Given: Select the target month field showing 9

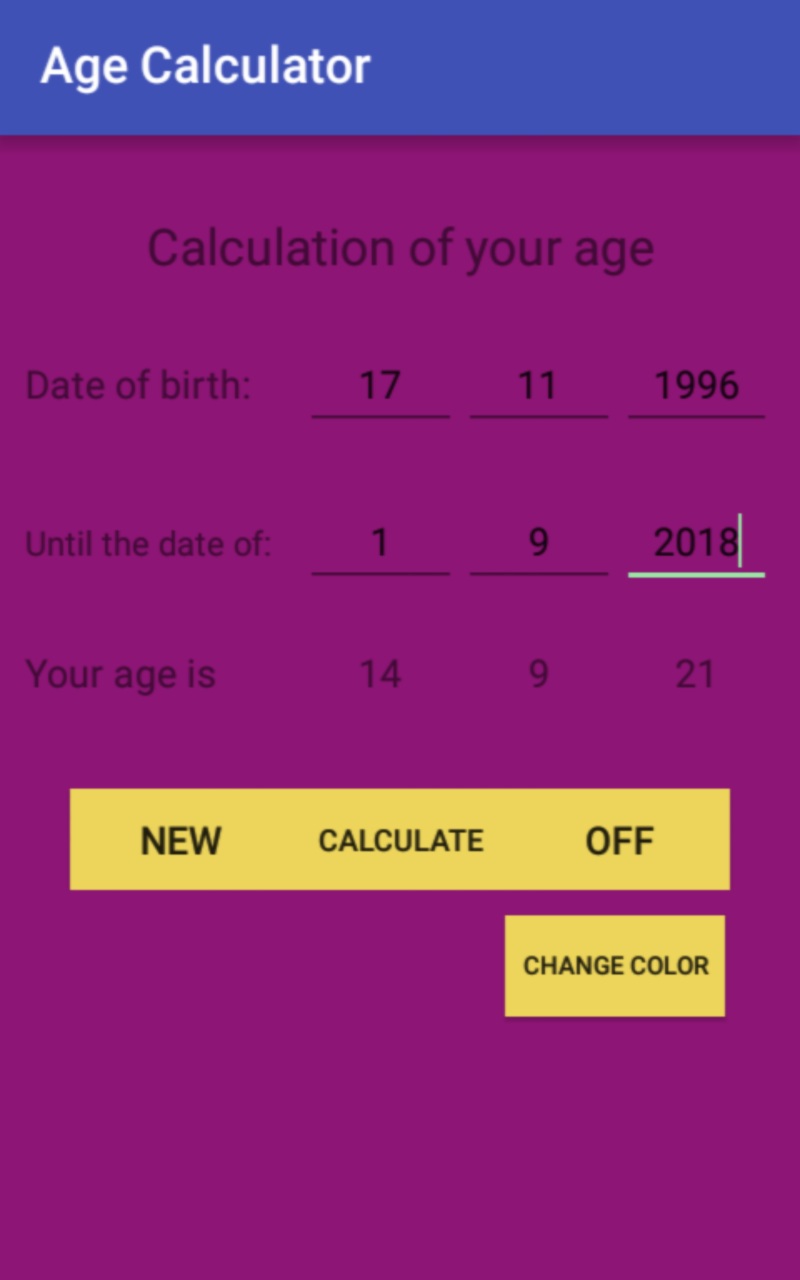Looking at the screenshot, I should coord(539,543).
